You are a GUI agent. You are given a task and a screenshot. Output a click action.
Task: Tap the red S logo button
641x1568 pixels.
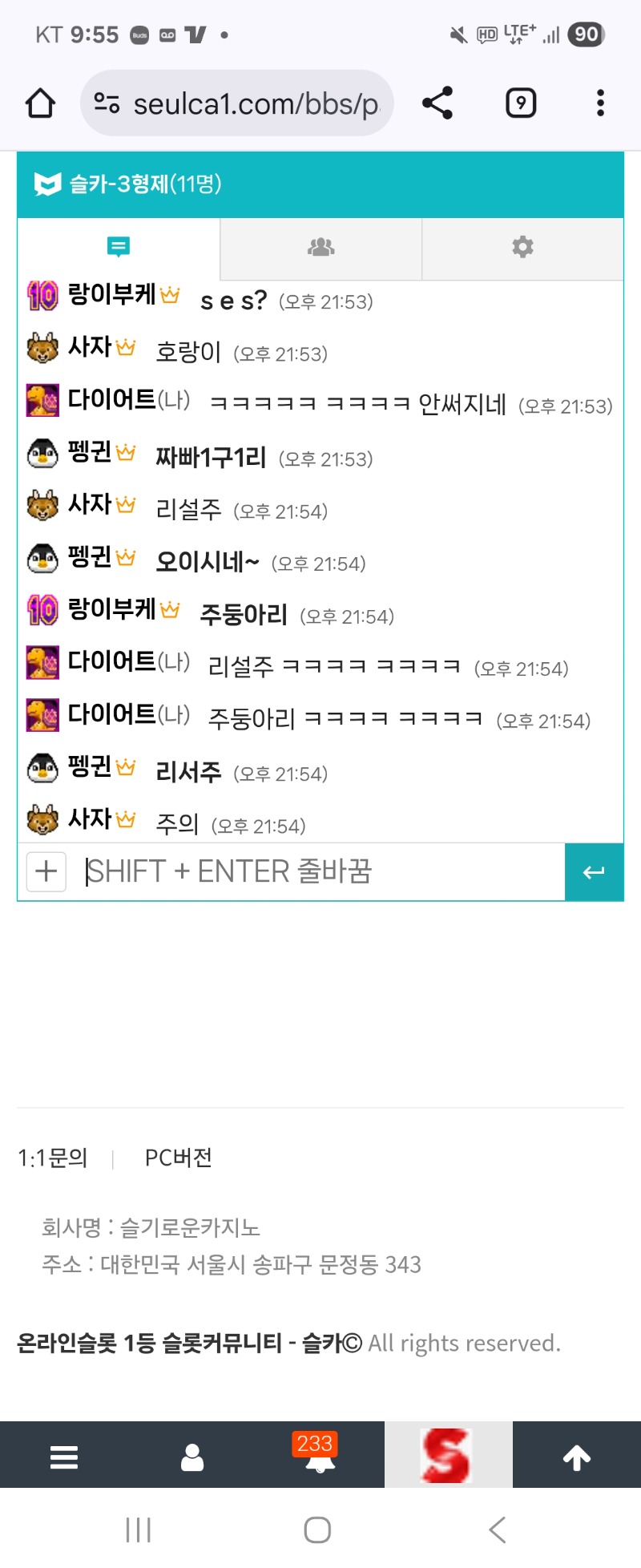(x=447, y=1455)
